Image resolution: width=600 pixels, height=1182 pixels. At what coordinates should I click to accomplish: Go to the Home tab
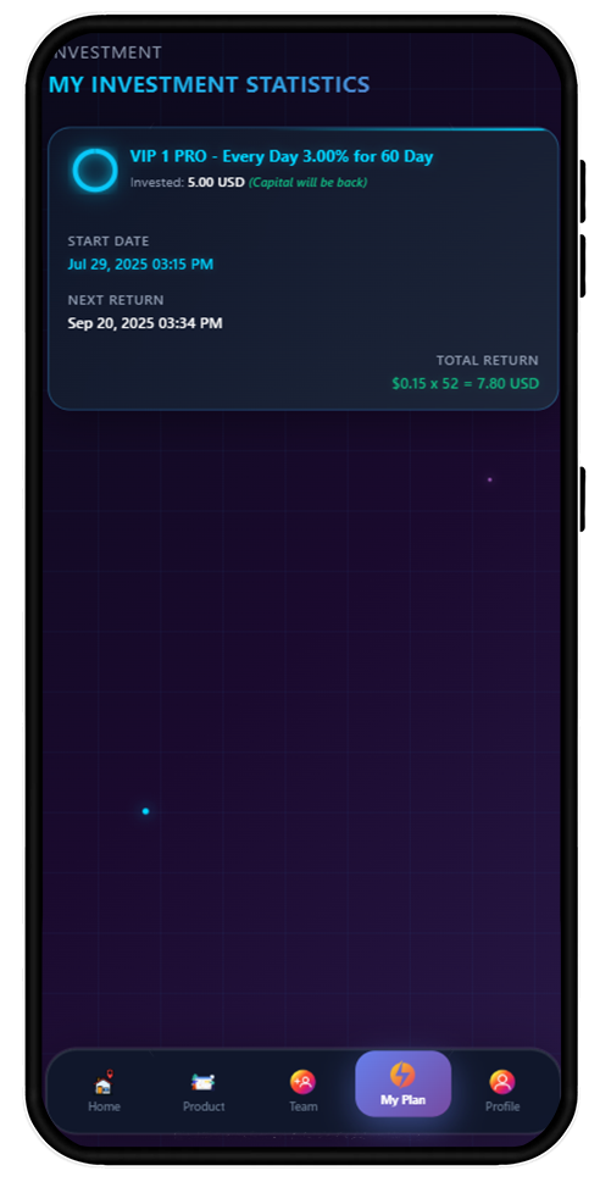103,1090
